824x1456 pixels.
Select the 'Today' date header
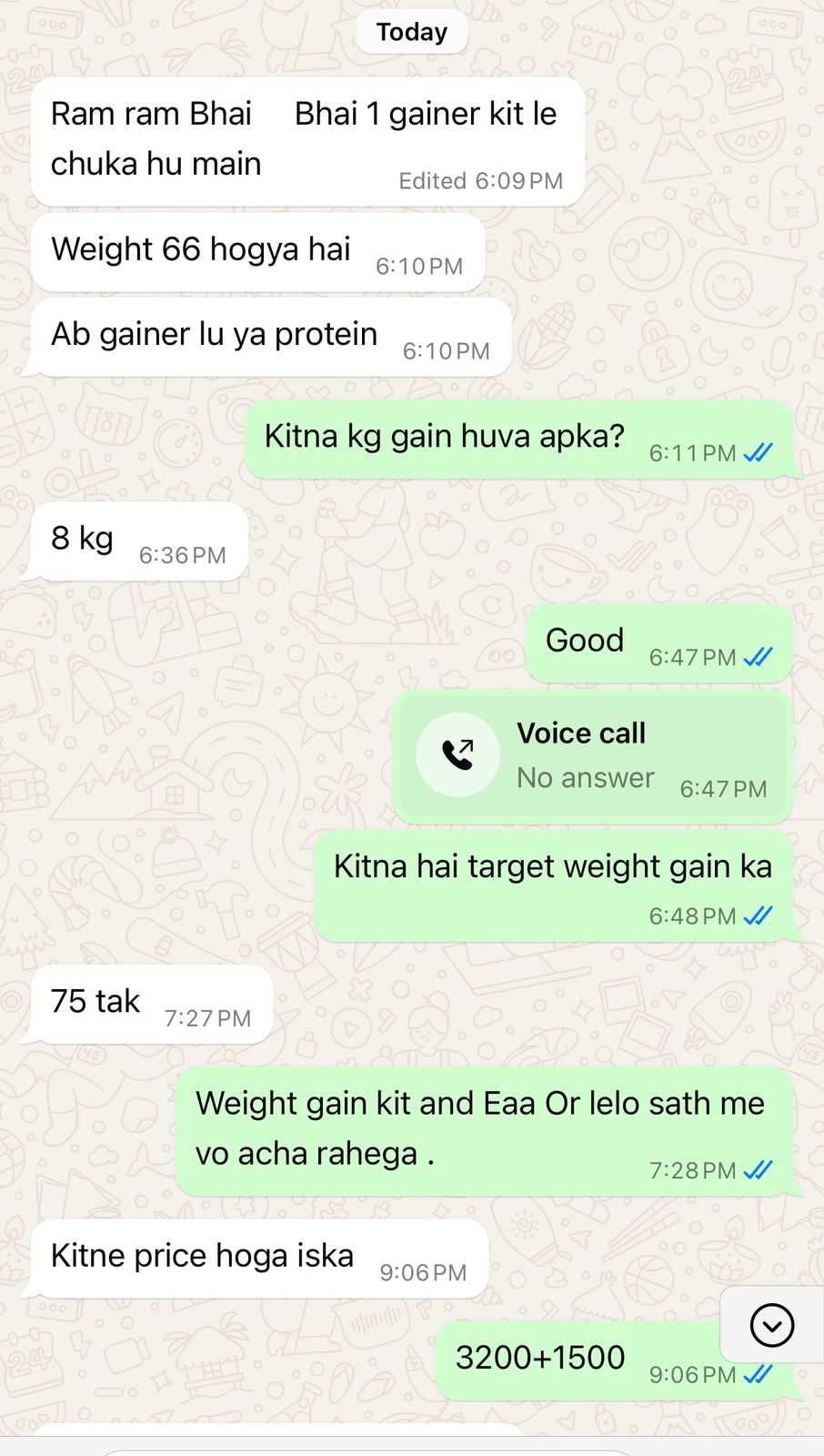411,31
